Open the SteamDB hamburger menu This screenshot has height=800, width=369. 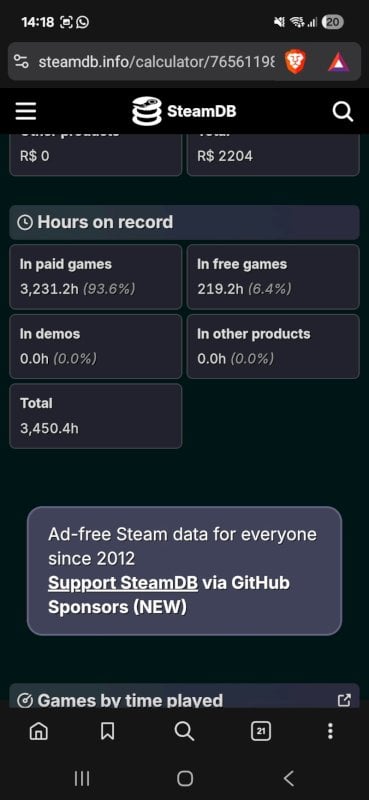[x=26, y=111]
